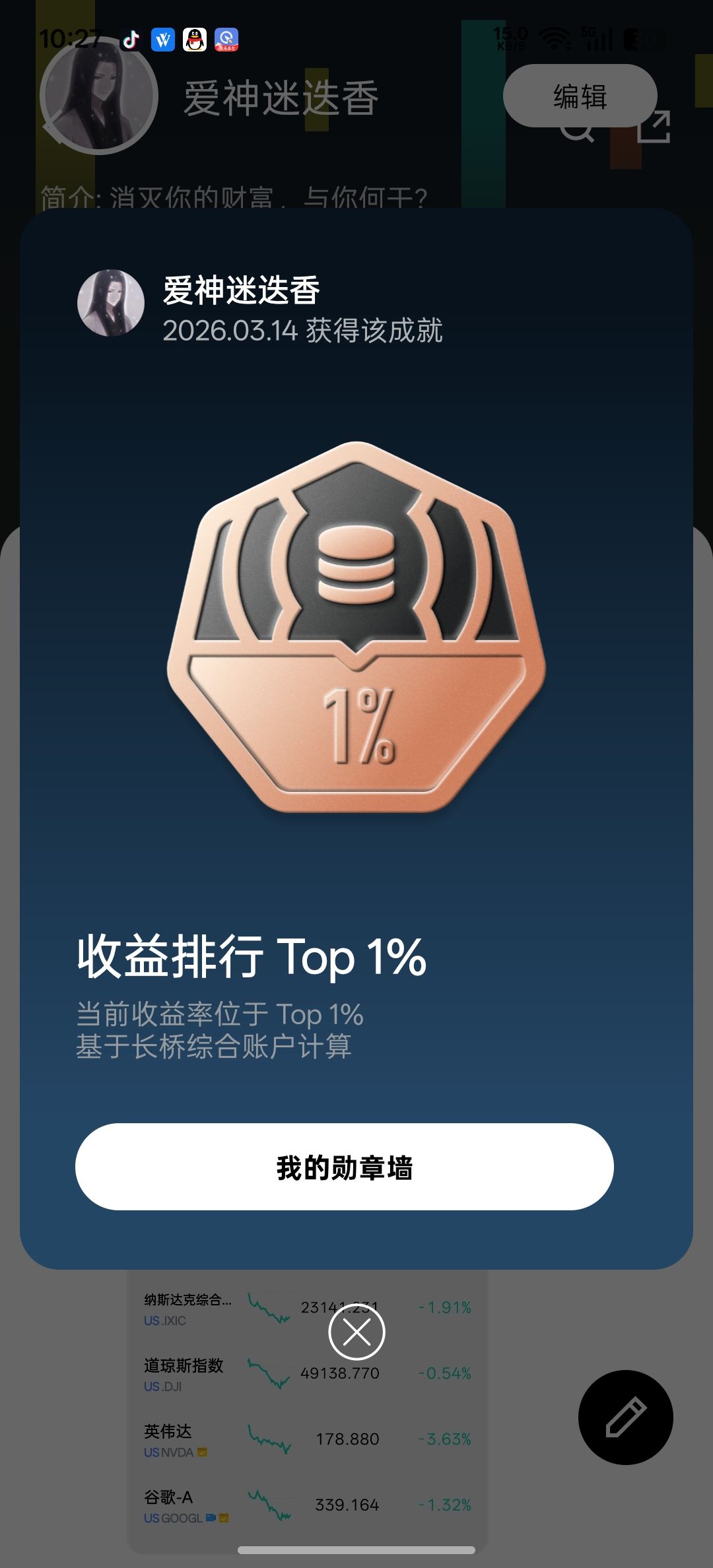Open 我的勋章墙 medal wall
Viewport: 713px width, 1568px height.
point(344,1167)
